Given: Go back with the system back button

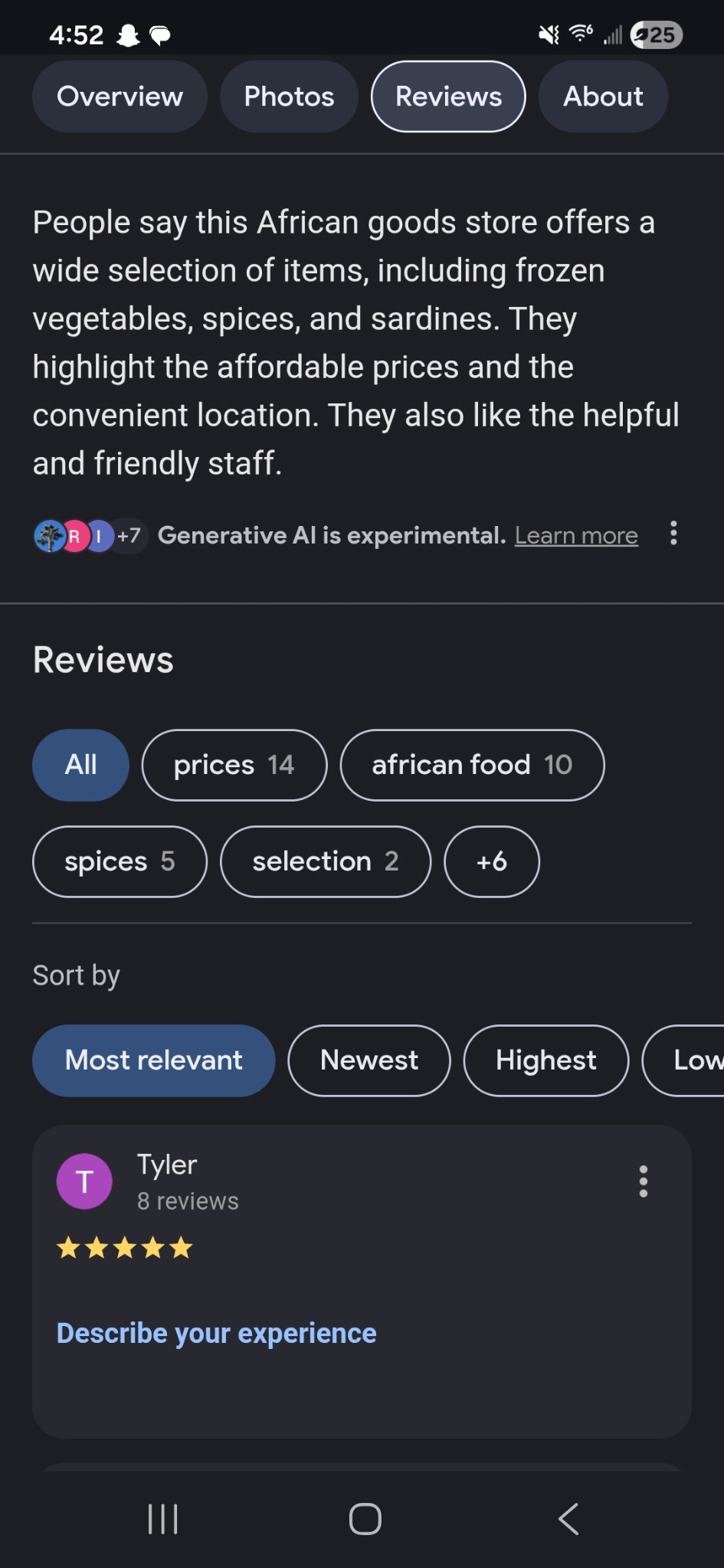Looking at the screenshot, I should (x=568, y=1518).
